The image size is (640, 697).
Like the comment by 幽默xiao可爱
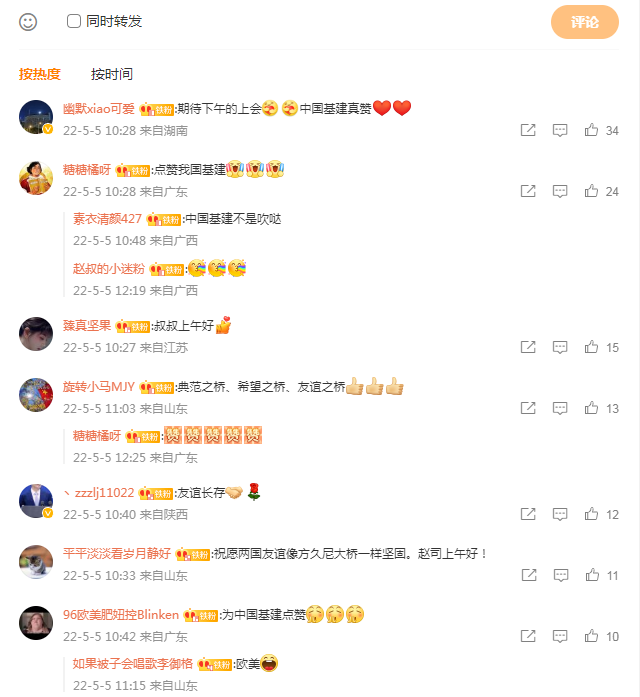[592, 131]
